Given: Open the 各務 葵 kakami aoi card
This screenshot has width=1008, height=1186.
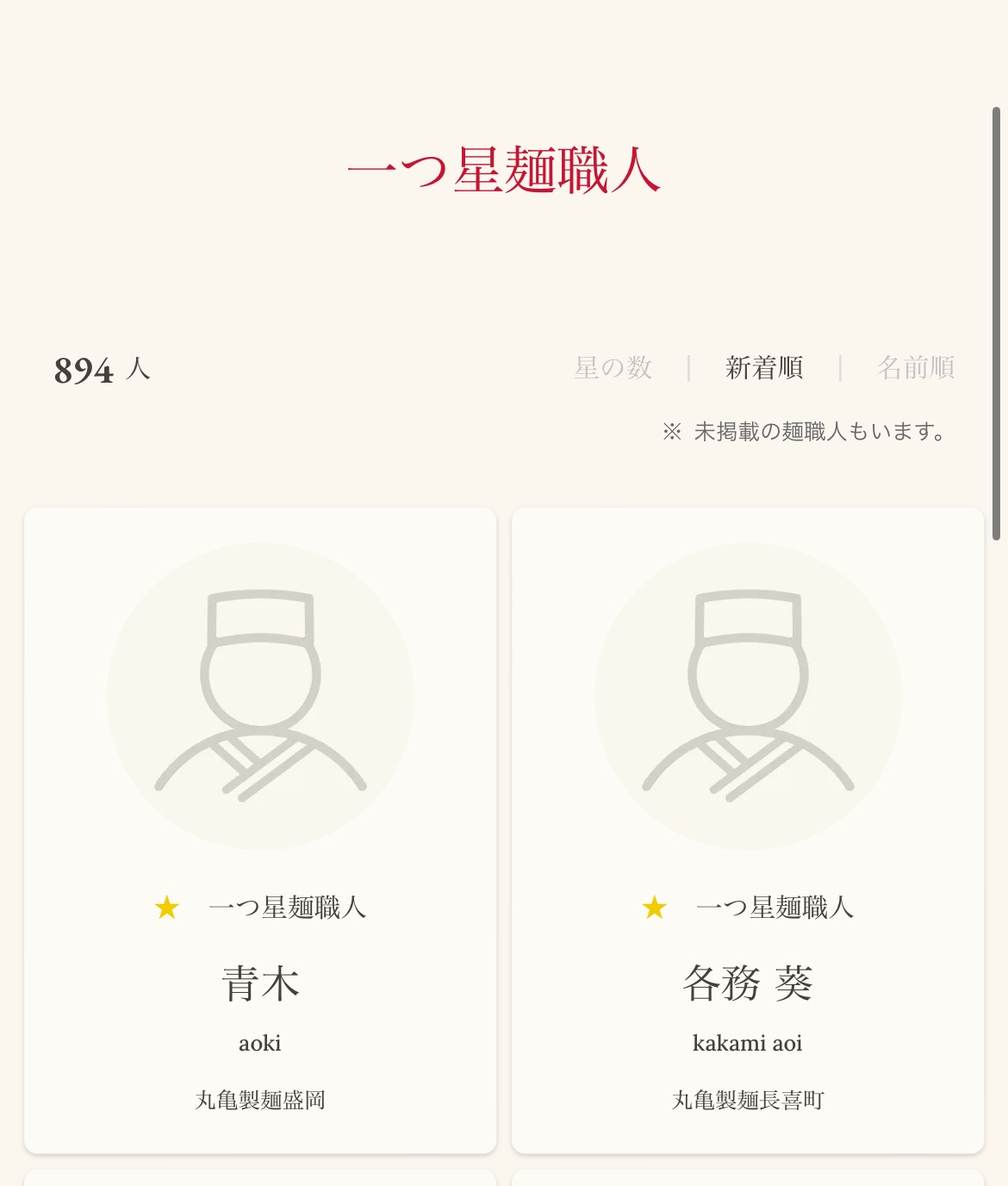Looking at the screenshot, I should pyautogui.click(x=748, y=829).
